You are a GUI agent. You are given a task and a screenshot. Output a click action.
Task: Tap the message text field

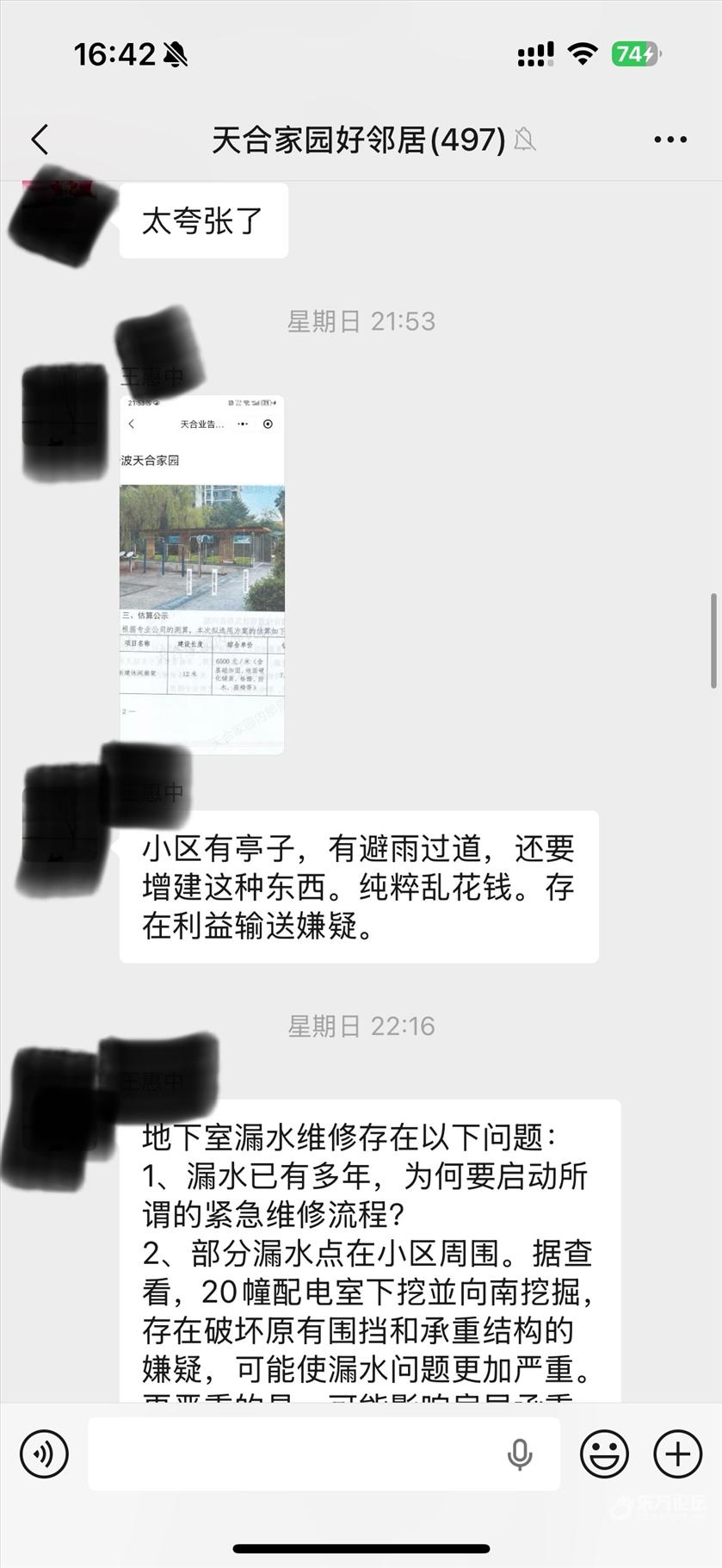click(293, 1453)
